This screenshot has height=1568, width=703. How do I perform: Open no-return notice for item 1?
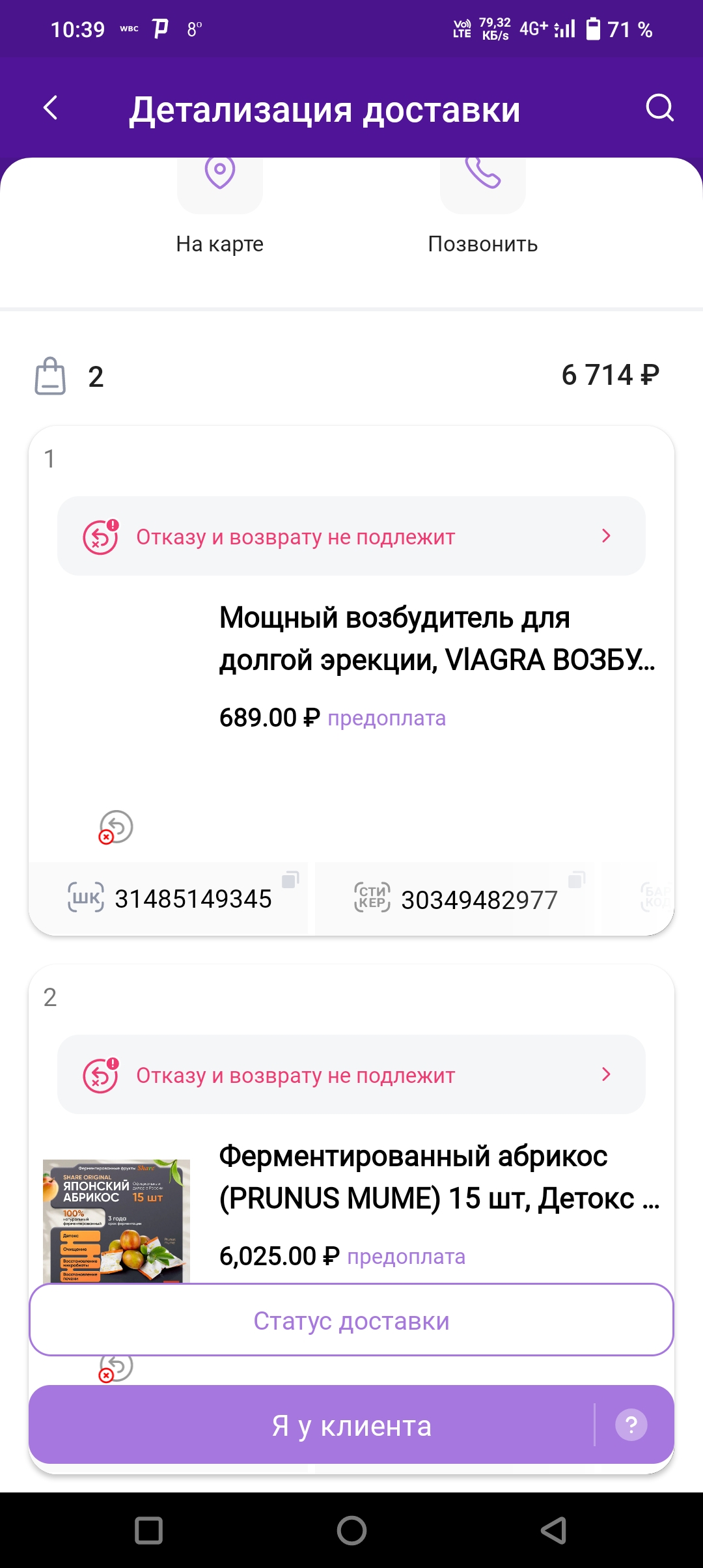pos(351,536)
